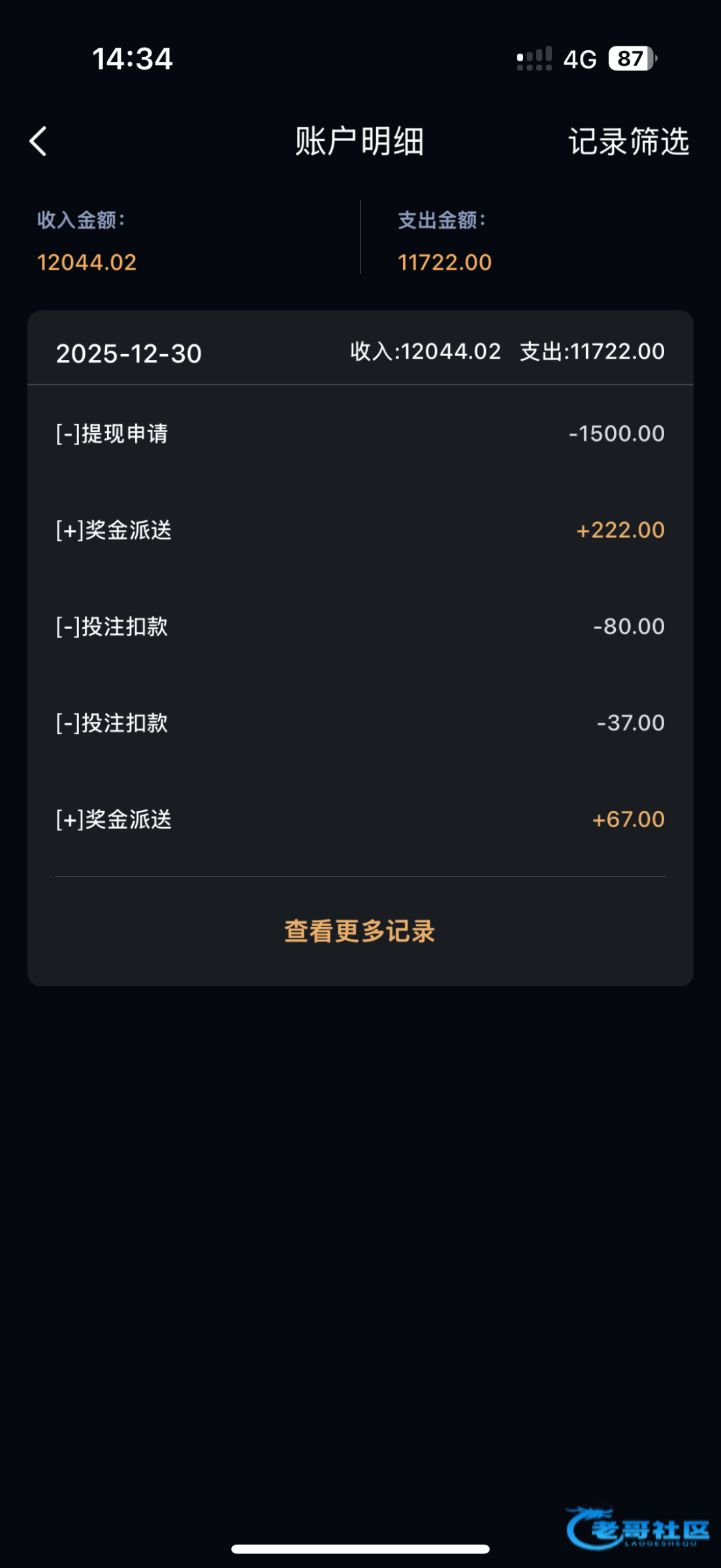The width and height of the screenshot is (721, 1568).
Task: Go back using the top-left arrow
Action: click(x=39, y=141)
